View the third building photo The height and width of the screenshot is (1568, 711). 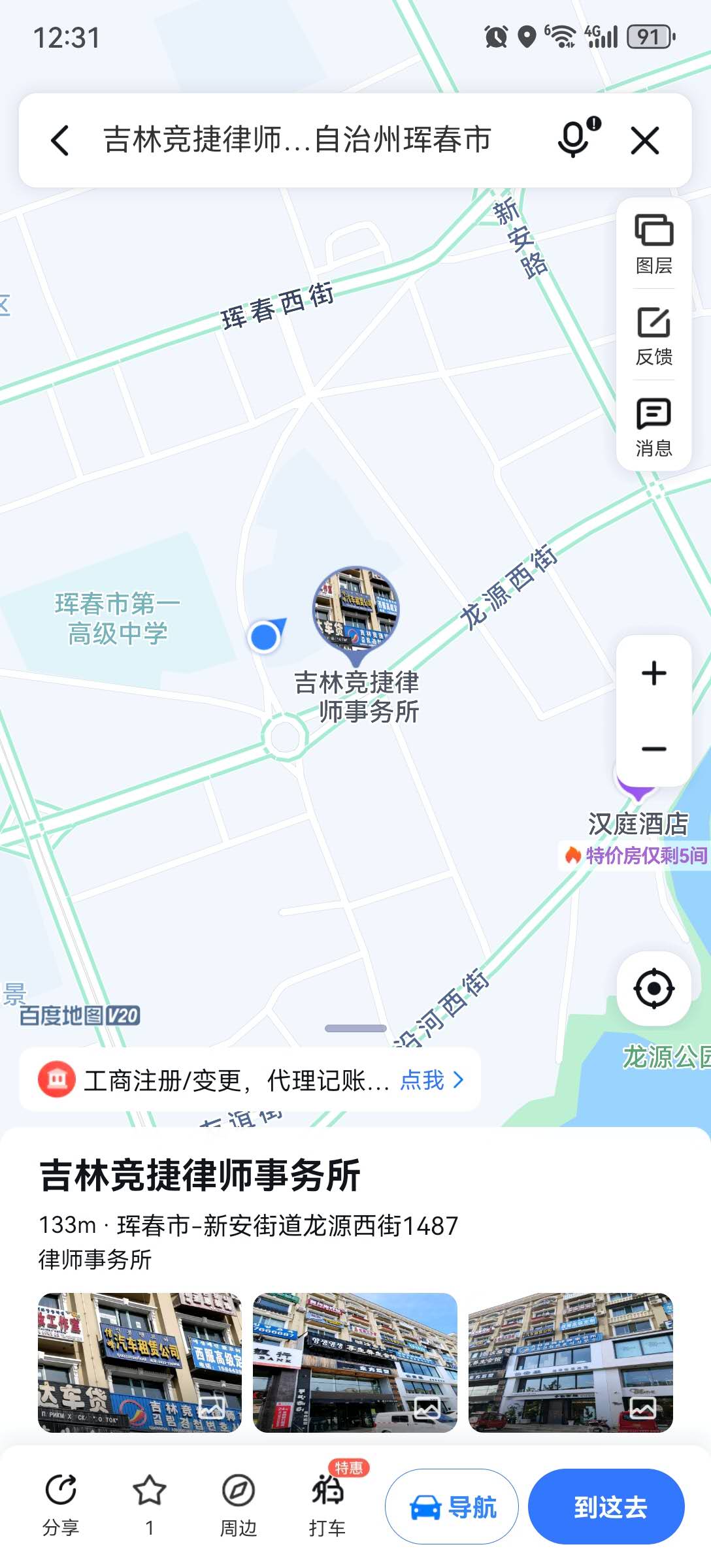point(570,1362)
